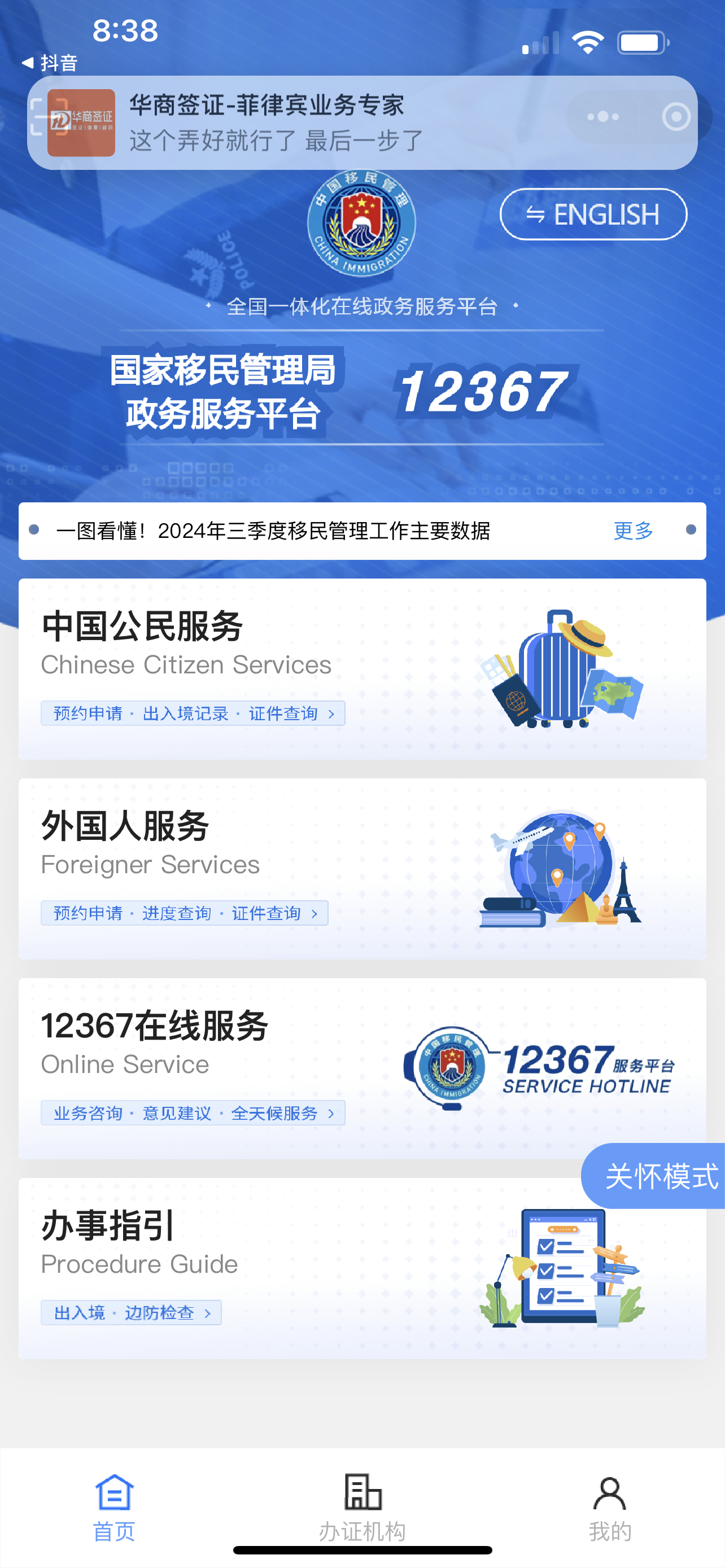Tap 出入境·边防检查 link
Image resolution: width=725 pixels, height=1568 pixels.
(x=131, y=1312)
